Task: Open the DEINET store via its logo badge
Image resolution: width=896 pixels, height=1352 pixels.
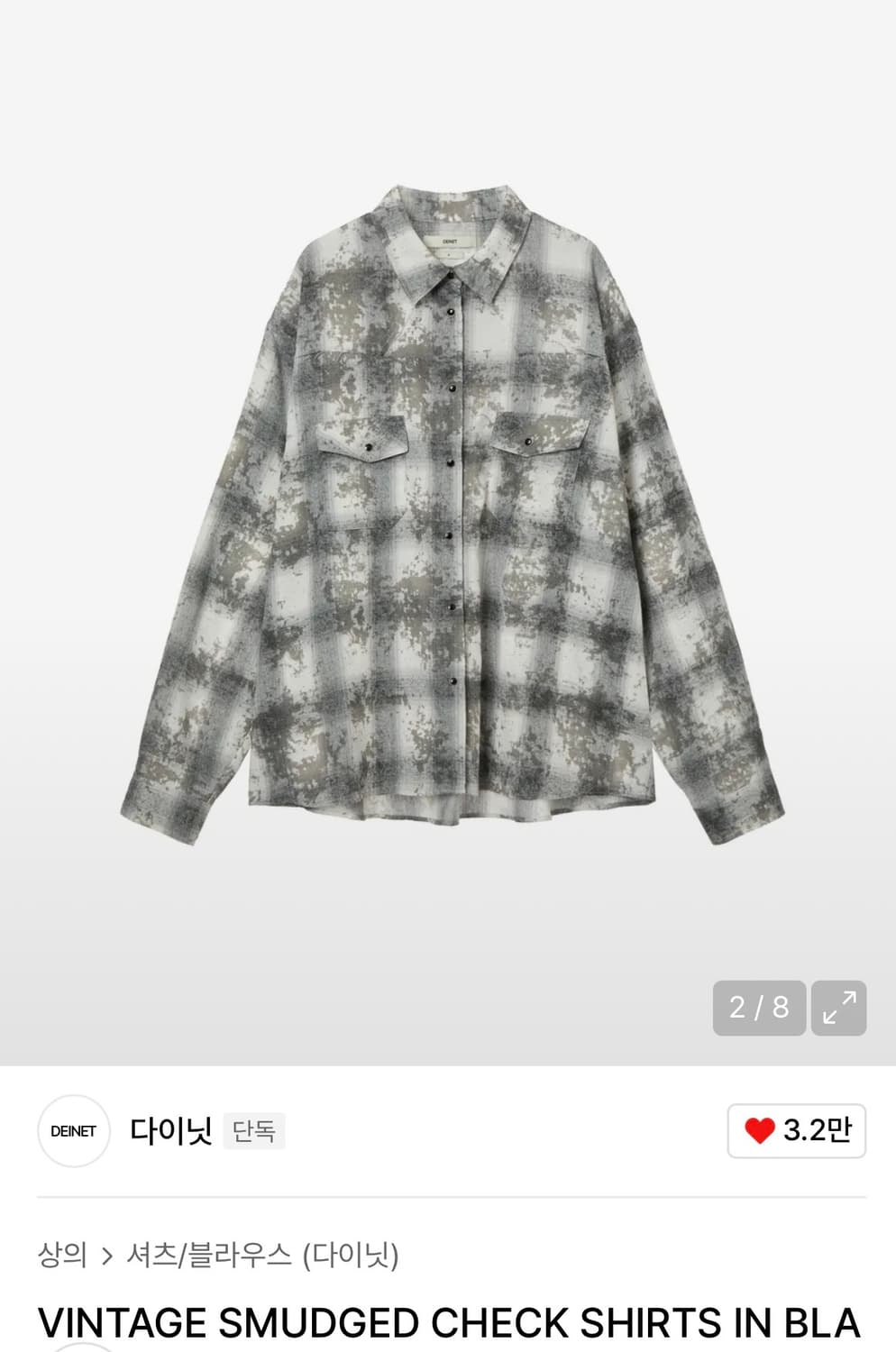Action: pyautogui.click(x=73, y=1130)
